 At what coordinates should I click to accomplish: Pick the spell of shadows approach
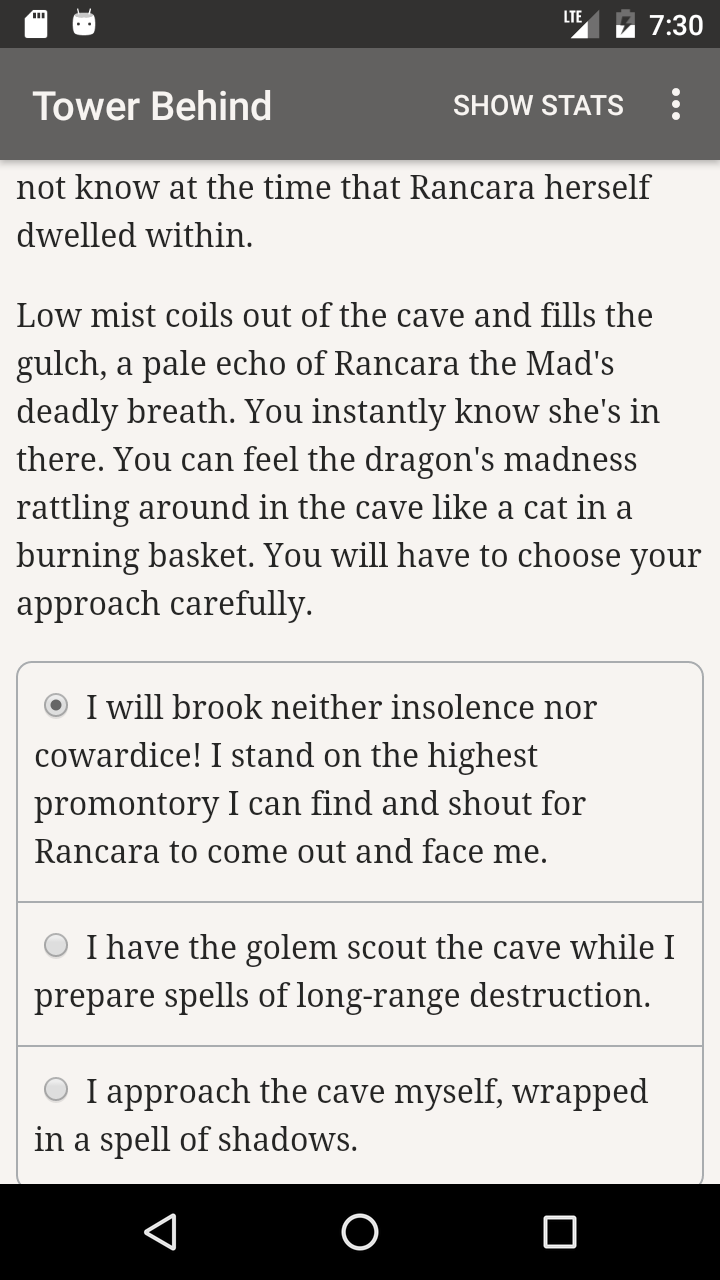coord(360,1115)
